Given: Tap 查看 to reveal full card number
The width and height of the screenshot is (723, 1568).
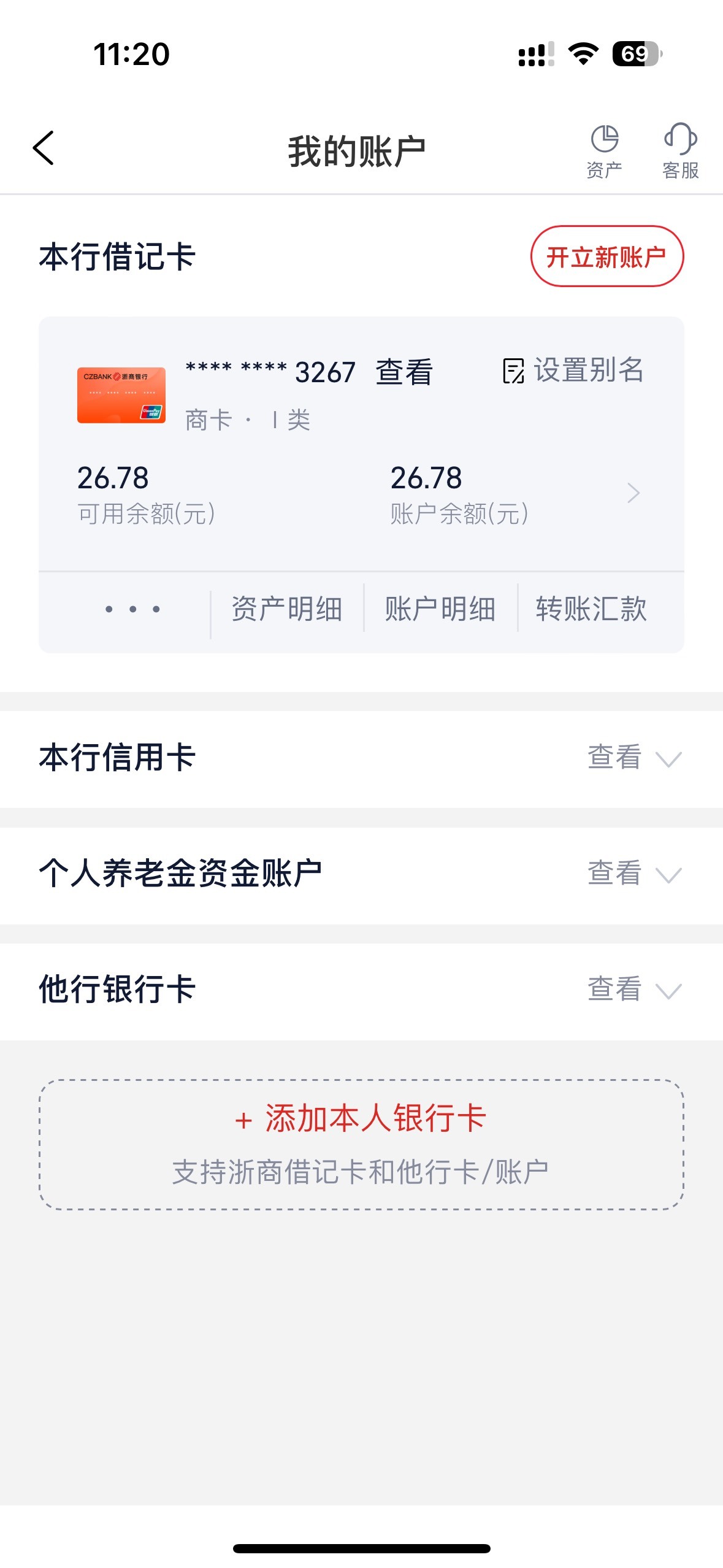Looking at the screenshot, I should click(x=404, y=372).
